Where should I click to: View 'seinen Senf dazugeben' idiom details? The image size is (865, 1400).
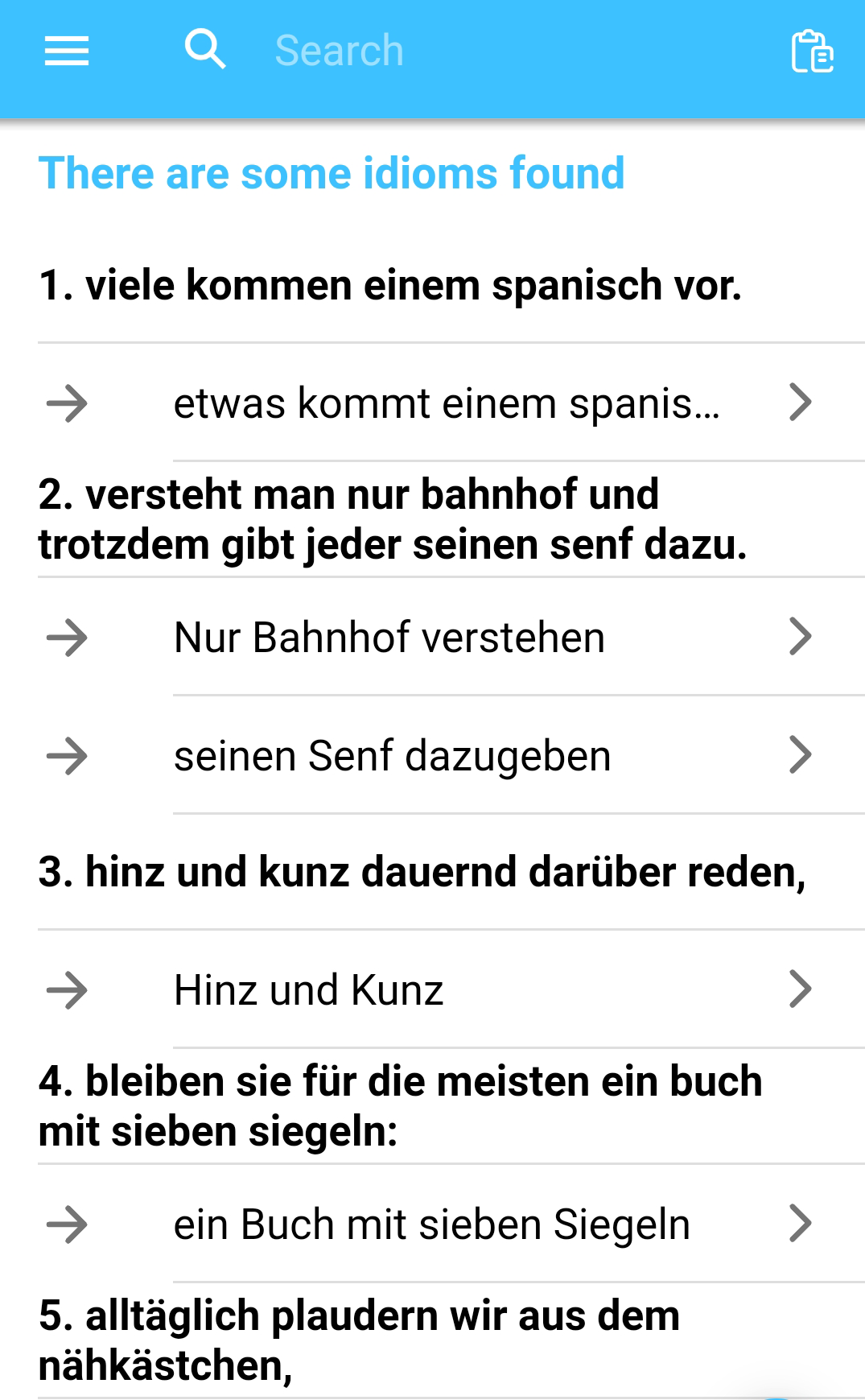[x=447, y=756]
